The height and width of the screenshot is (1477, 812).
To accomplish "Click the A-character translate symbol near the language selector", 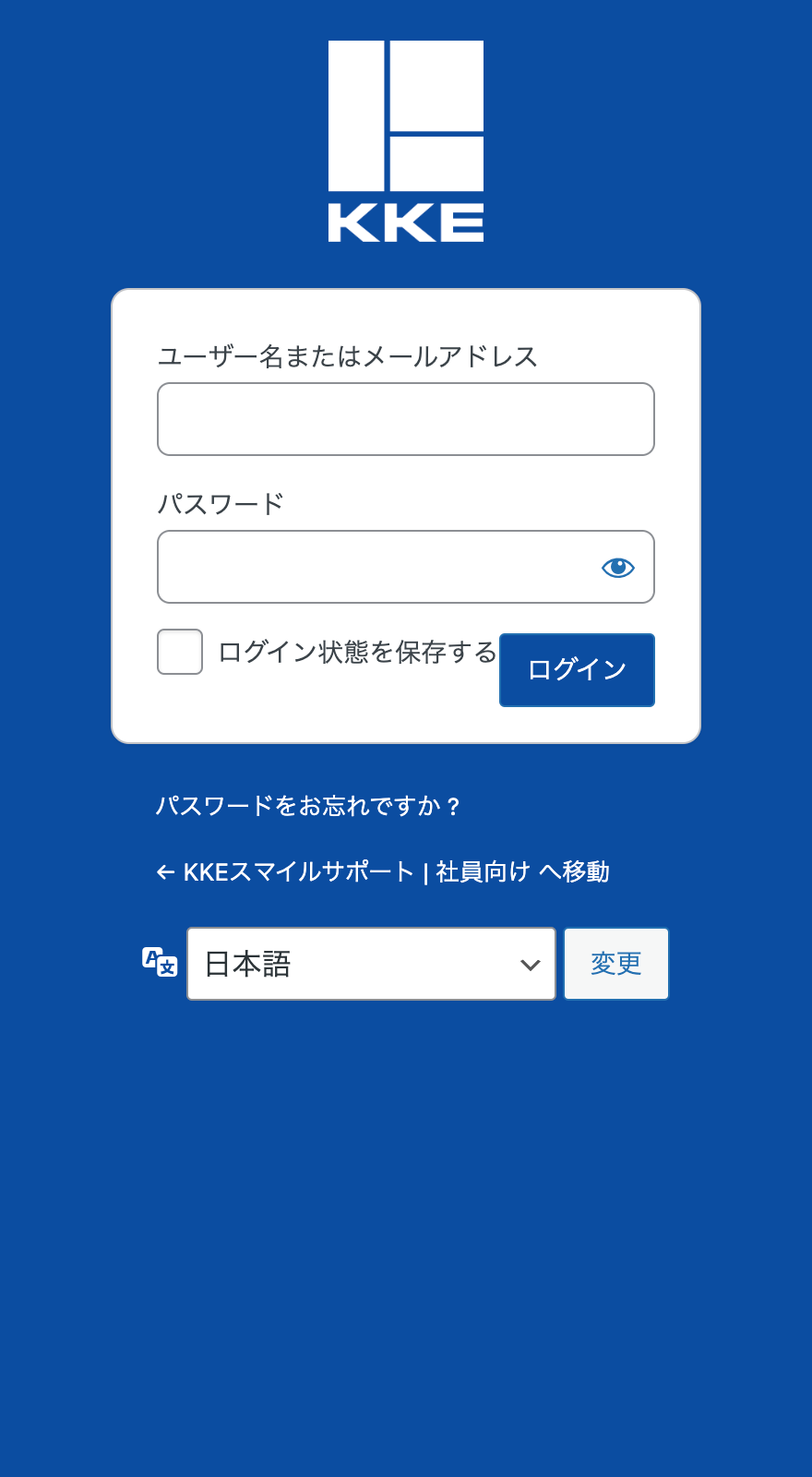I will point(157,963).
